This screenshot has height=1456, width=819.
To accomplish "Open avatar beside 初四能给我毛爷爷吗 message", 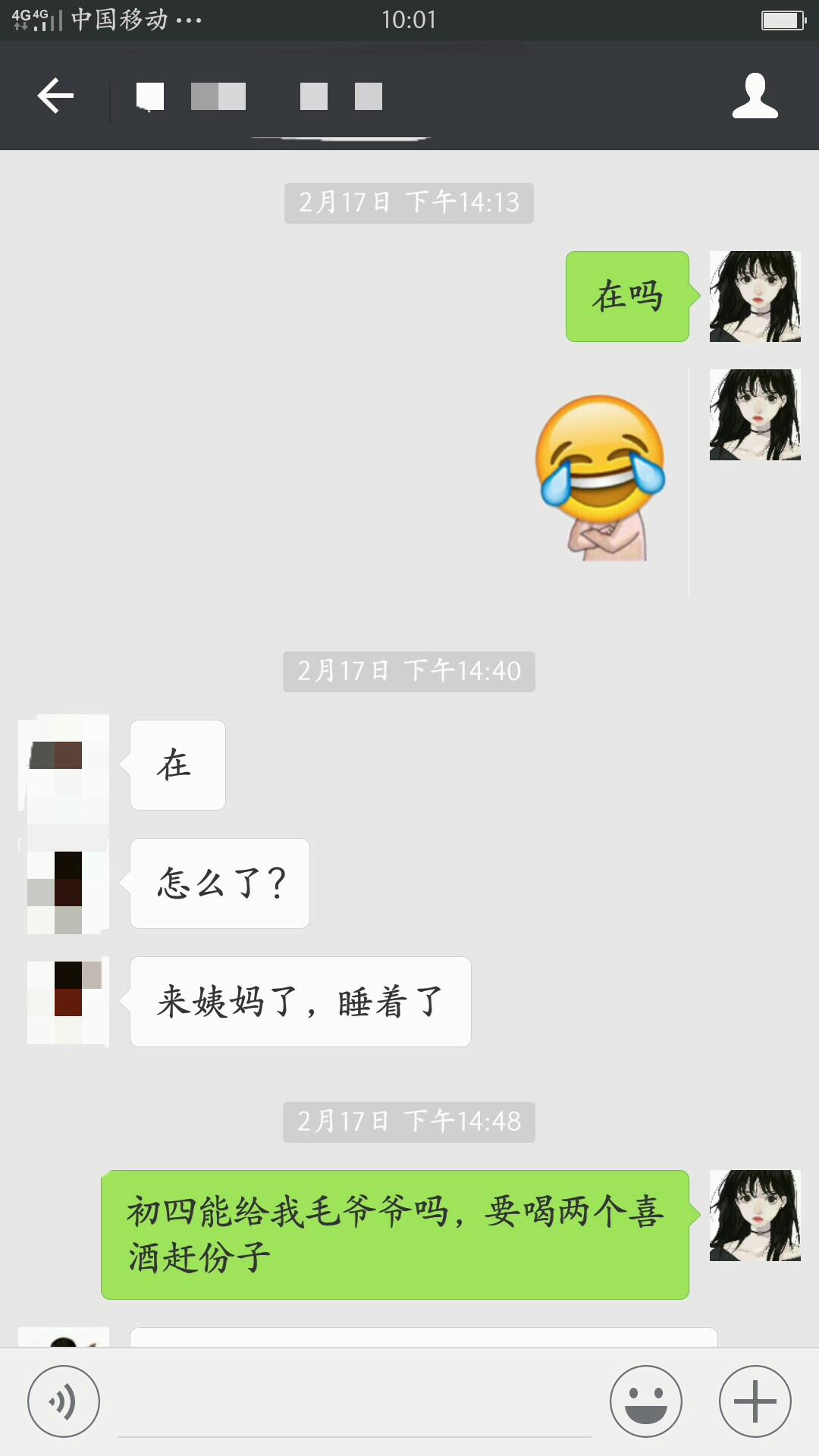I will click(x=755, y=1216).
